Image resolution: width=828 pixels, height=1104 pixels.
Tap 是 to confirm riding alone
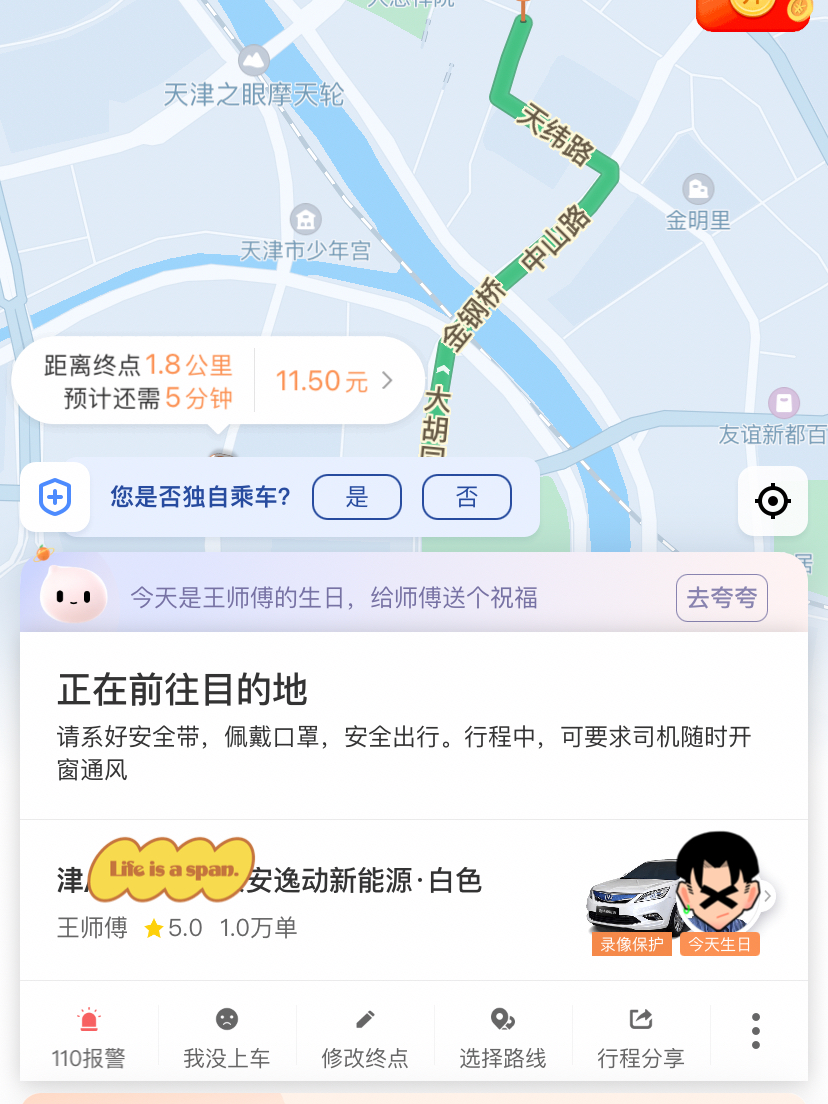(x=357, y=497)
